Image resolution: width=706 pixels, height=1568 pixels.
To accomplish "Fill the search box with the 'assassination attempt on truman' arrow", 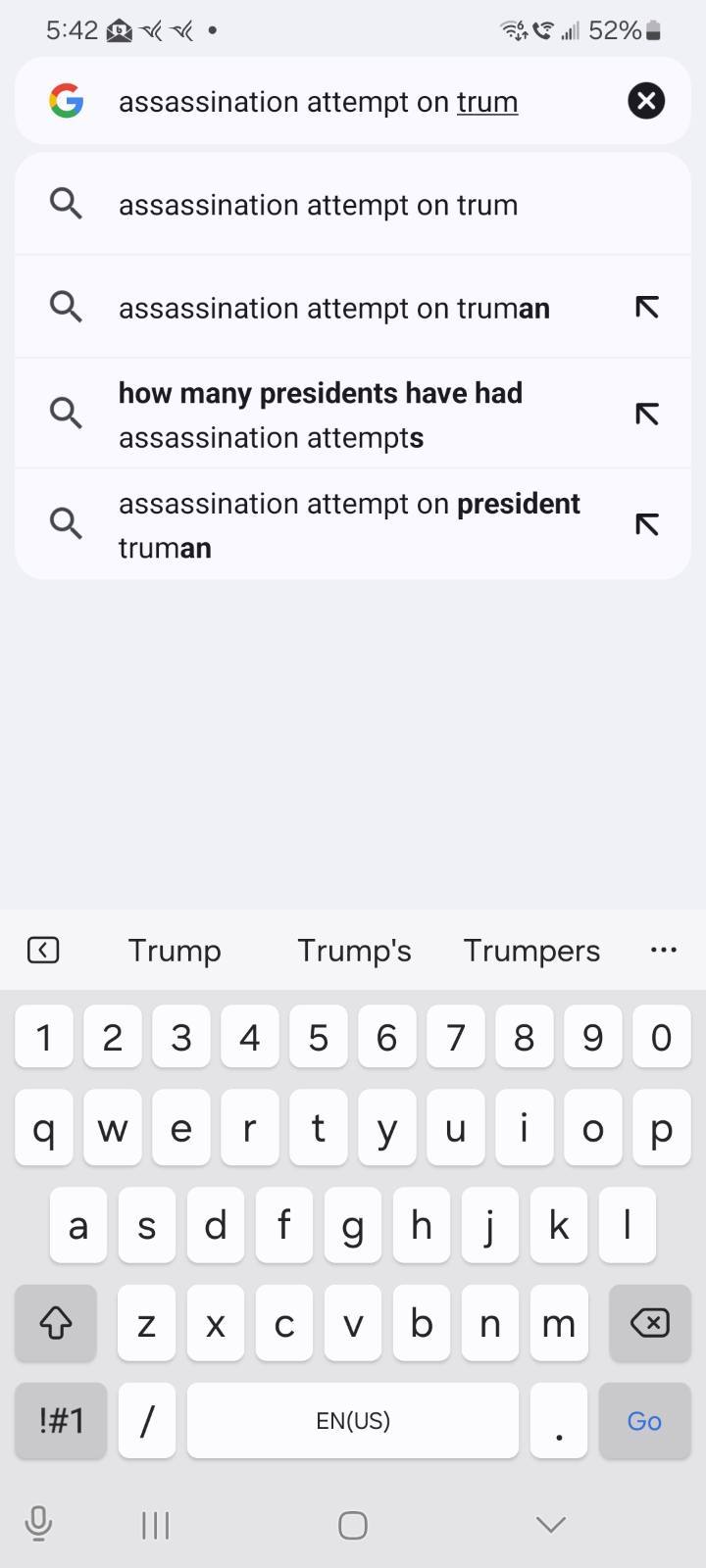I will (646, 308).
